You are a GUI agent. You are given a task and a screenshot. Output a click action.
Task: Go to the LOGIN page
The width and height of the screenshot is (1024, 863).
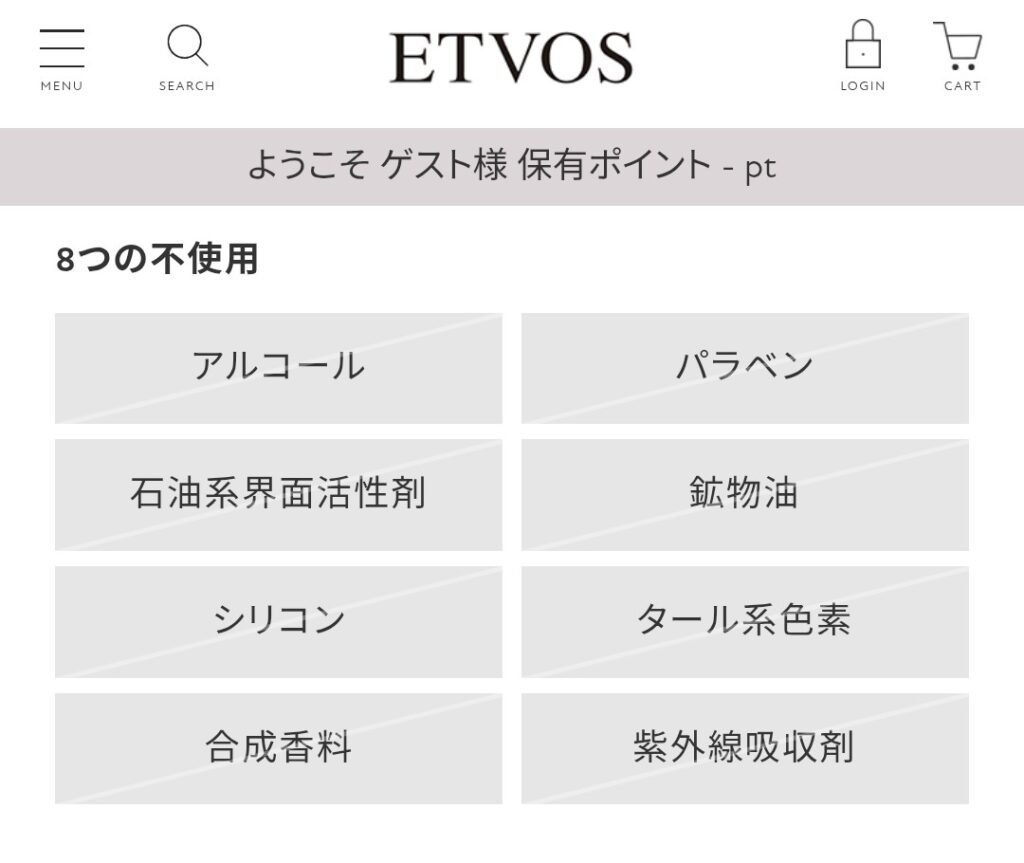pyautogui.click(x=862, y=57)
